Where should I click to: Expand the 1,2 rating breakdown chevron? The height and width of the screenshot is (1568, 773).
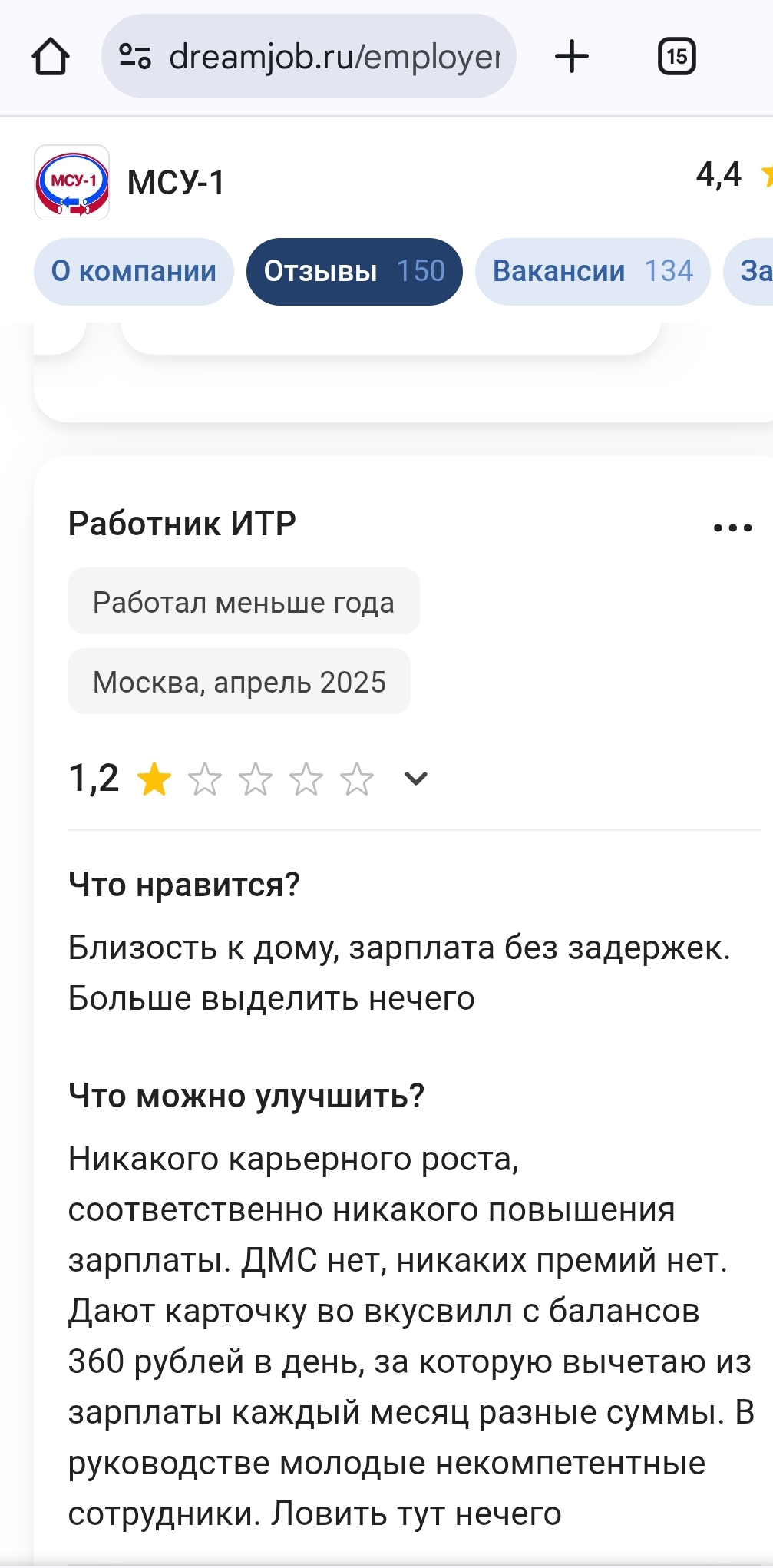pyautogui.click(x=415, y=779)
